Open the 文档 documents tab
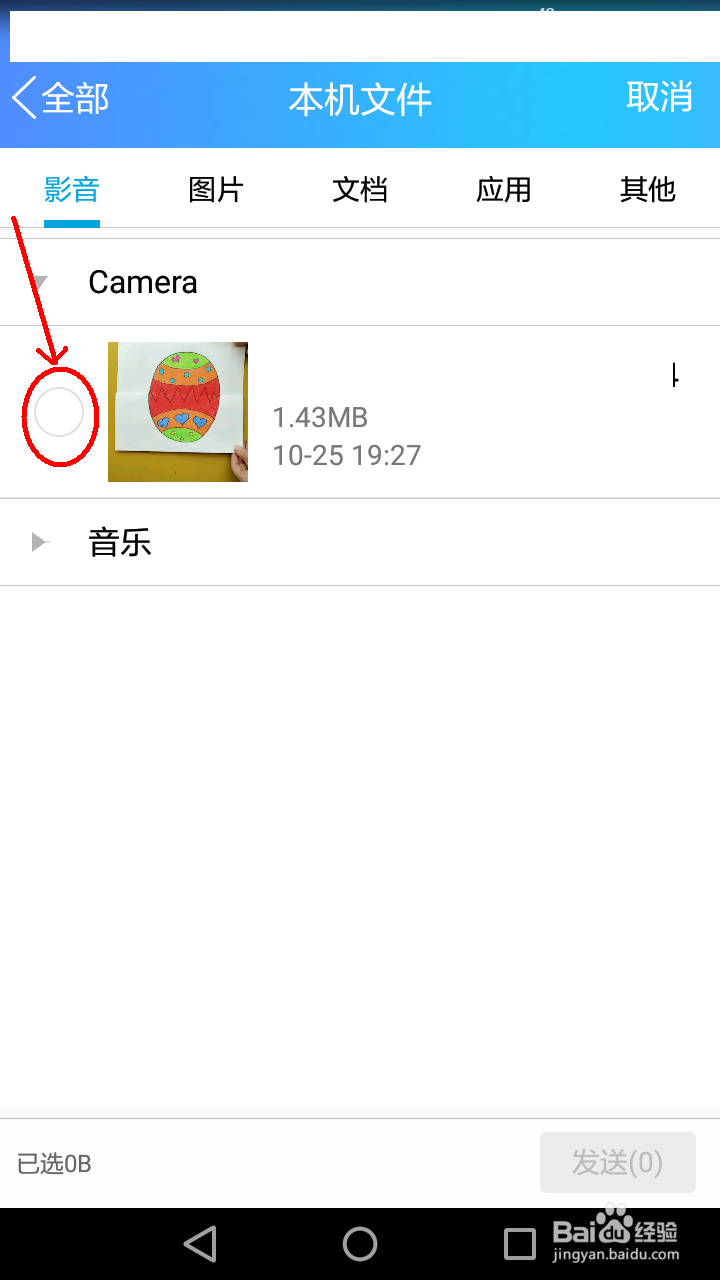Screen dimensions: 720x1280 (x=360, y=190)
